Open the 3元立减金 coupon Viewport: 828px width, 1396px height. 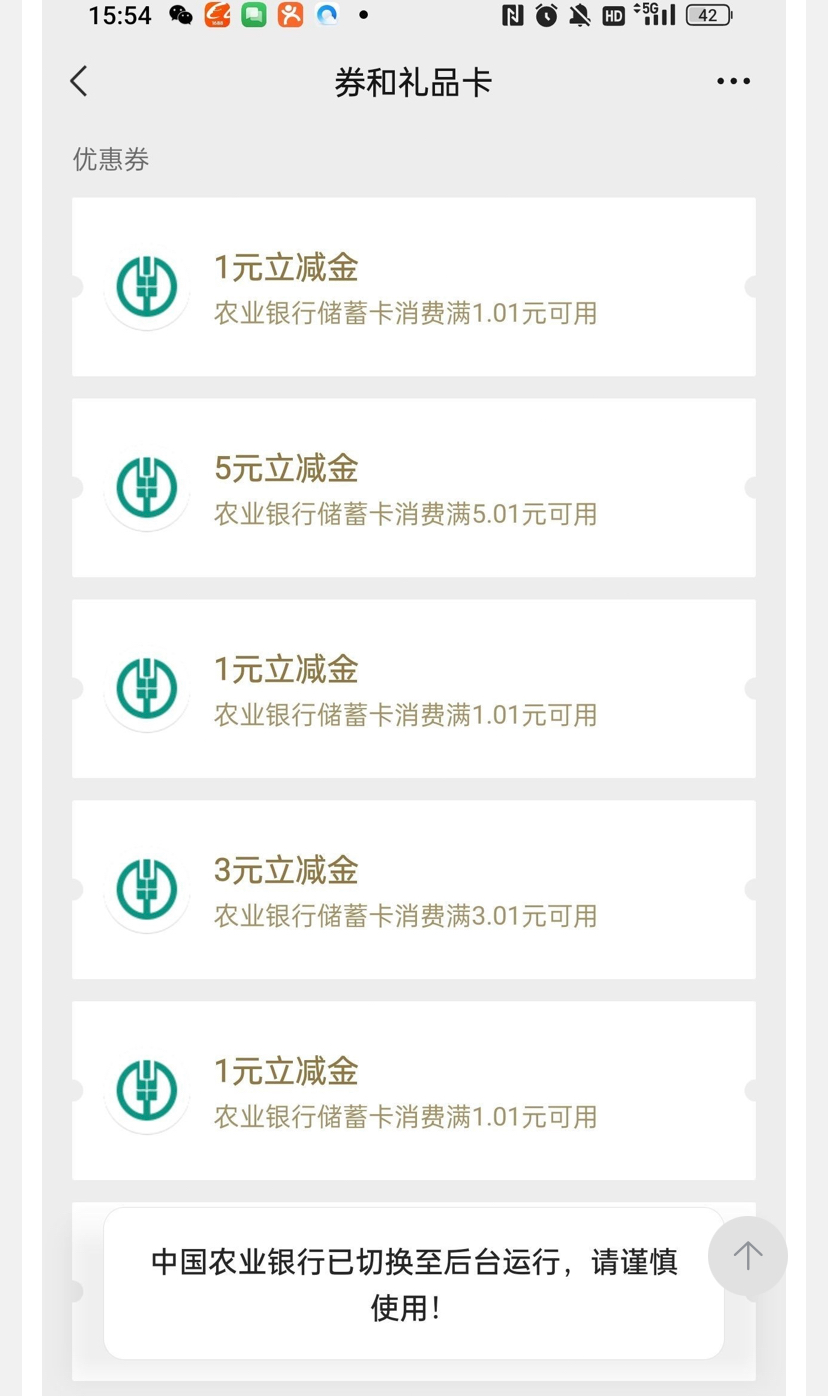(413, 889)
